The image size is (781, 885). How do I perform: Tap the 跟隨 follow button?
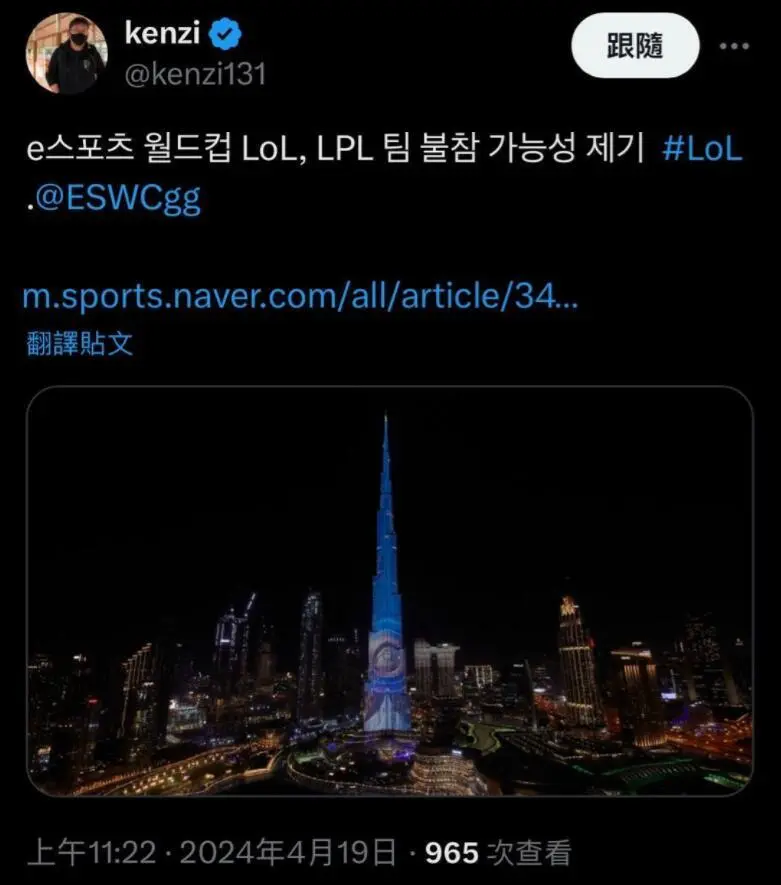click(x=635, y=45)
